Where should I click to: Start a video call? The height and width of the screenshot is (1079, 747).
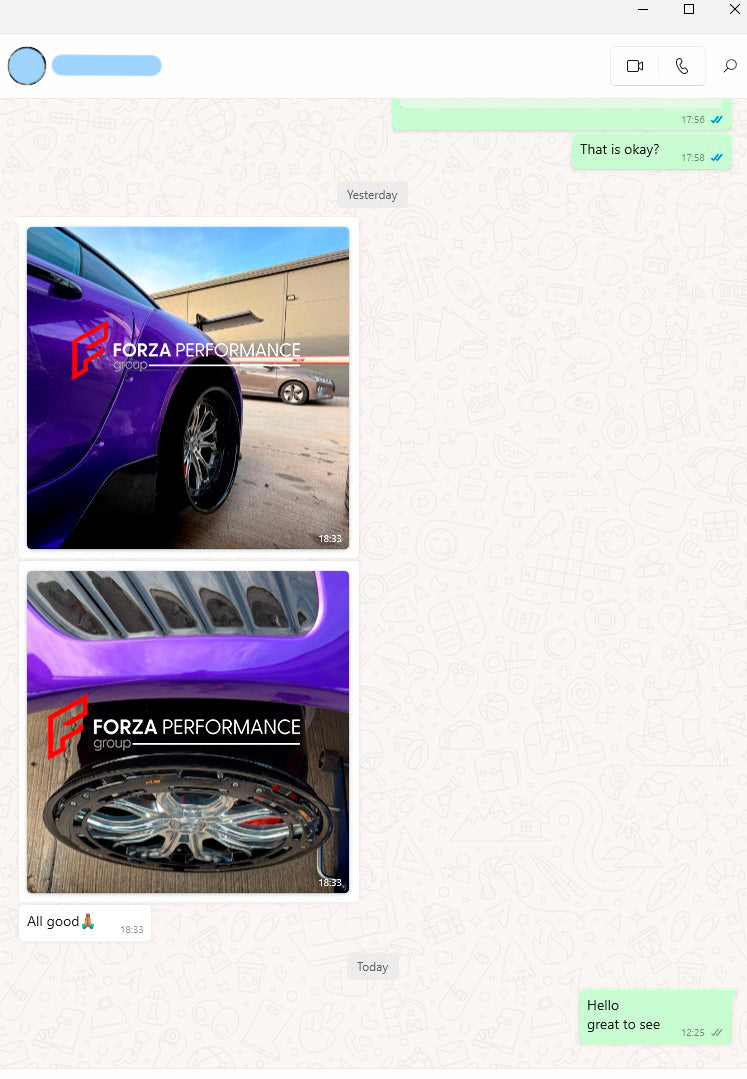point(634,66)
